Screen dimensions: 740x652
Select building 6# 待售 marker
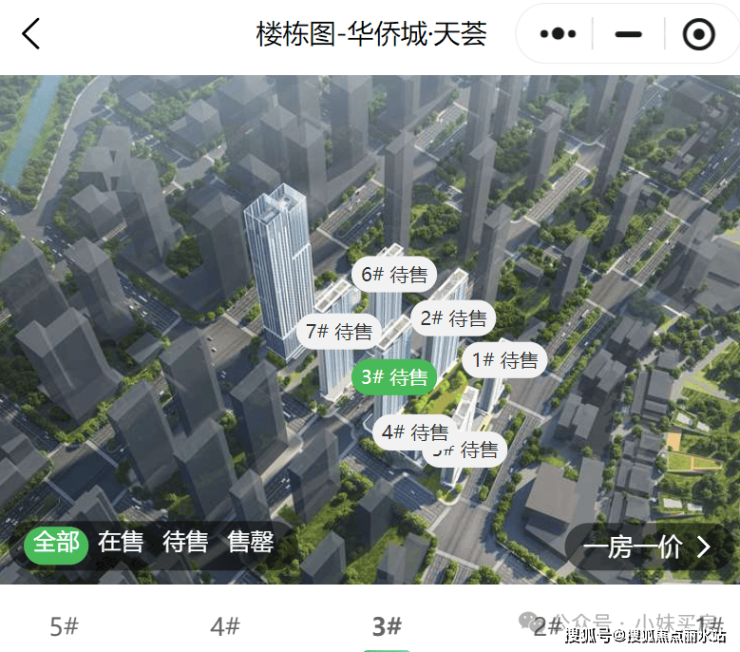394,276
